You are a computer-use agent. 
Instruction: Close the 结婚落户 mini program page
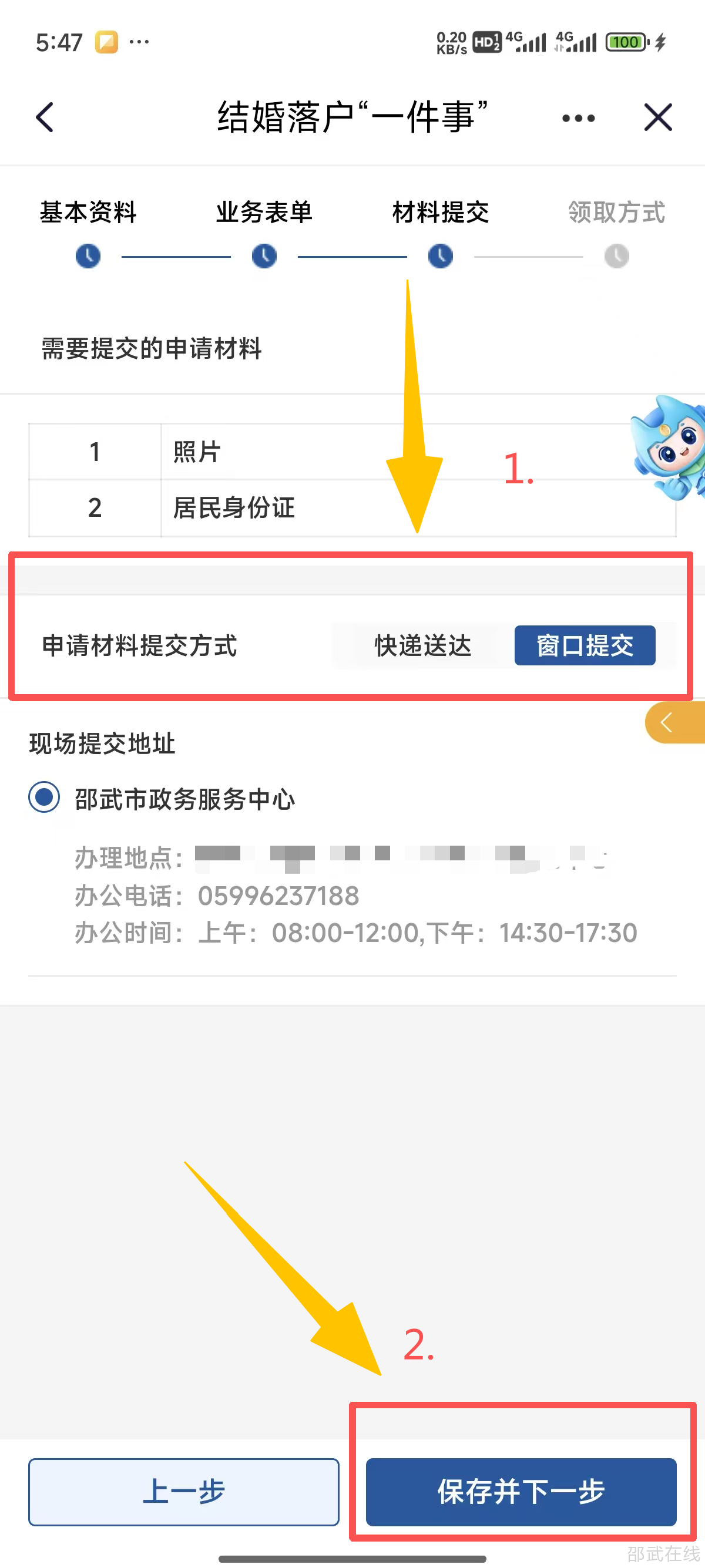657,117
